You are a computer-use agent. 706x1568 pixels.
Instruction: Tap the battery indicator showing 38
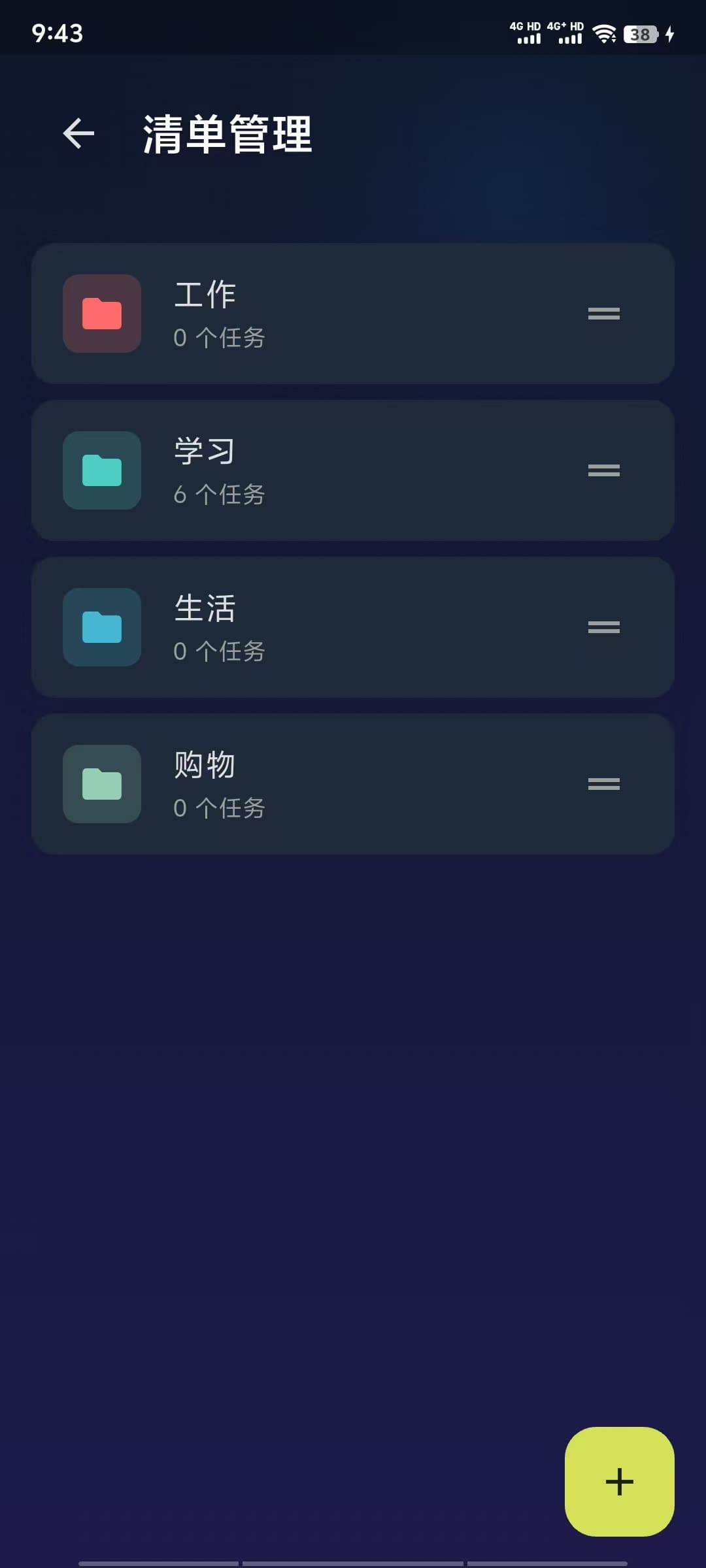point(641,34)
